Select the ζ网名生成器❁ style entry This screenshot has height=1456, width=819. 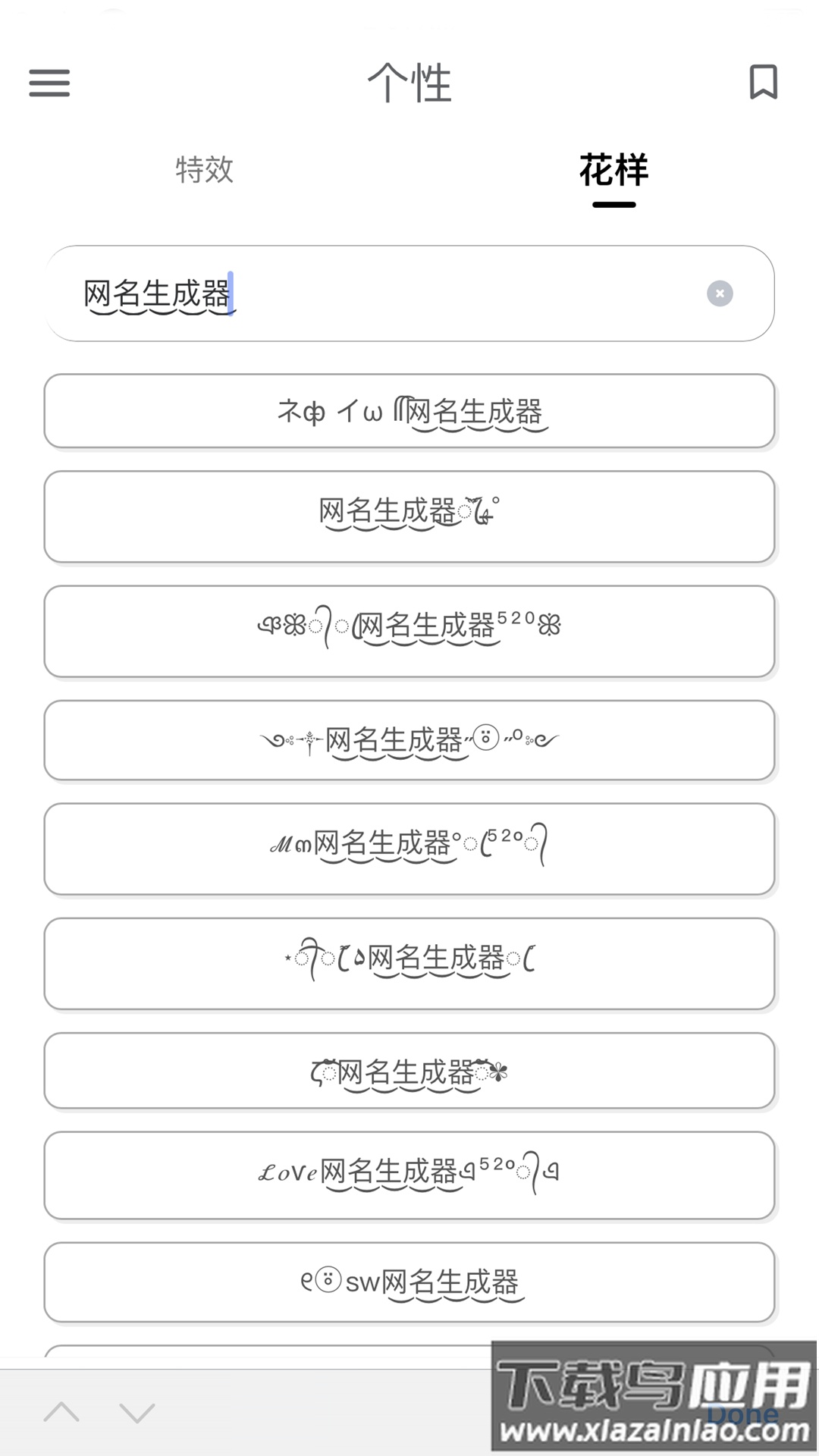(x=409, y=1071)
